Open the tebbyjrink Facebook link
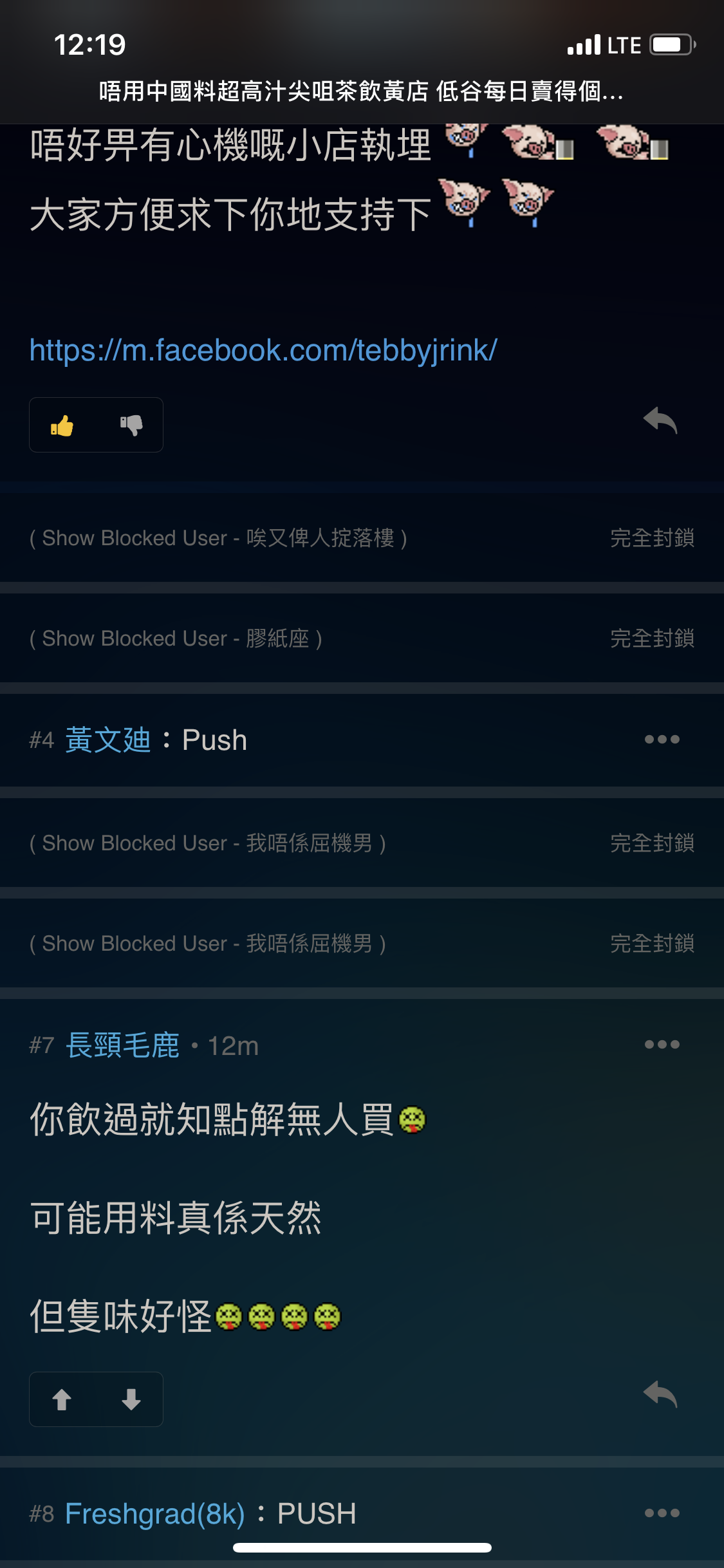This screenshot has height=1568, width=724. (263, 351)
